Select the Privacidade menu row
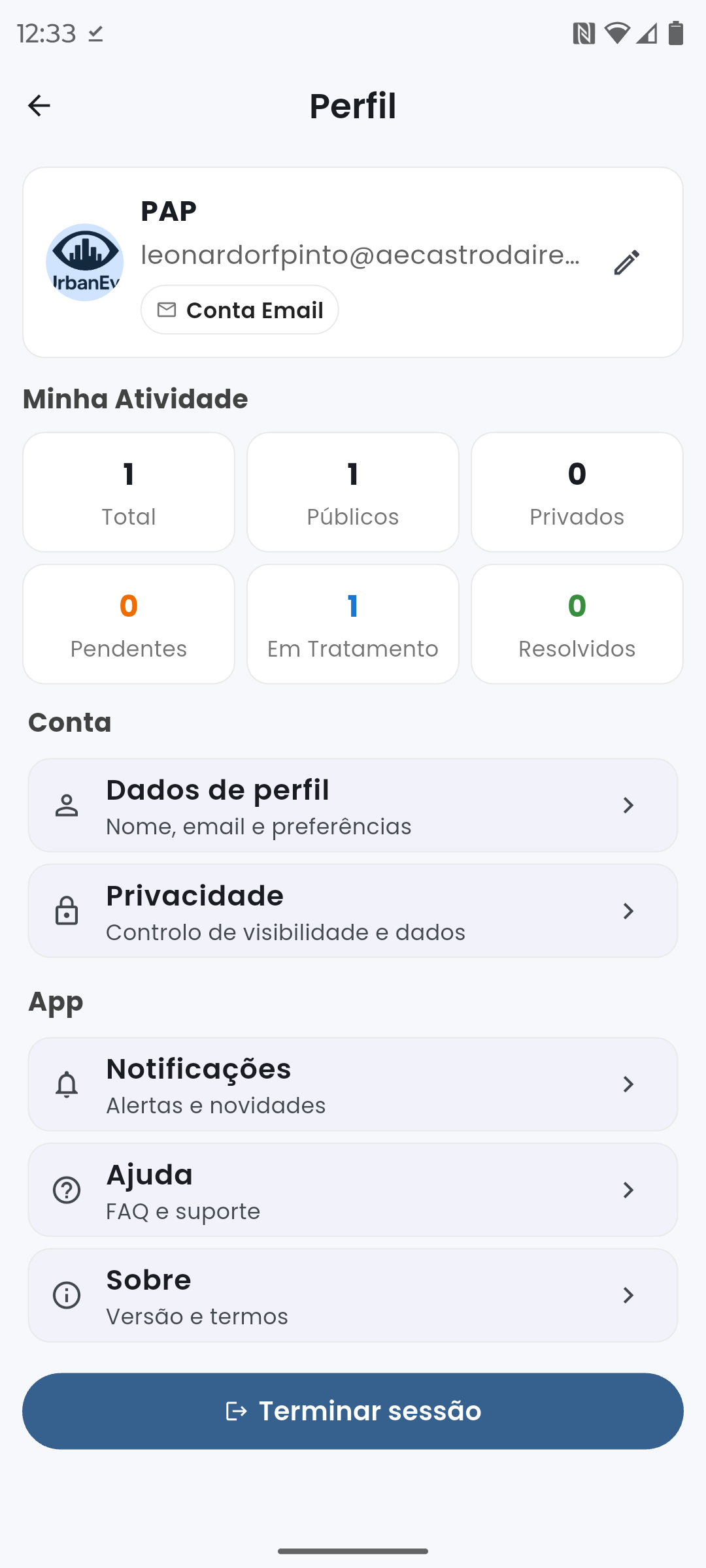The image size is (706, 1568). point(353,911)
